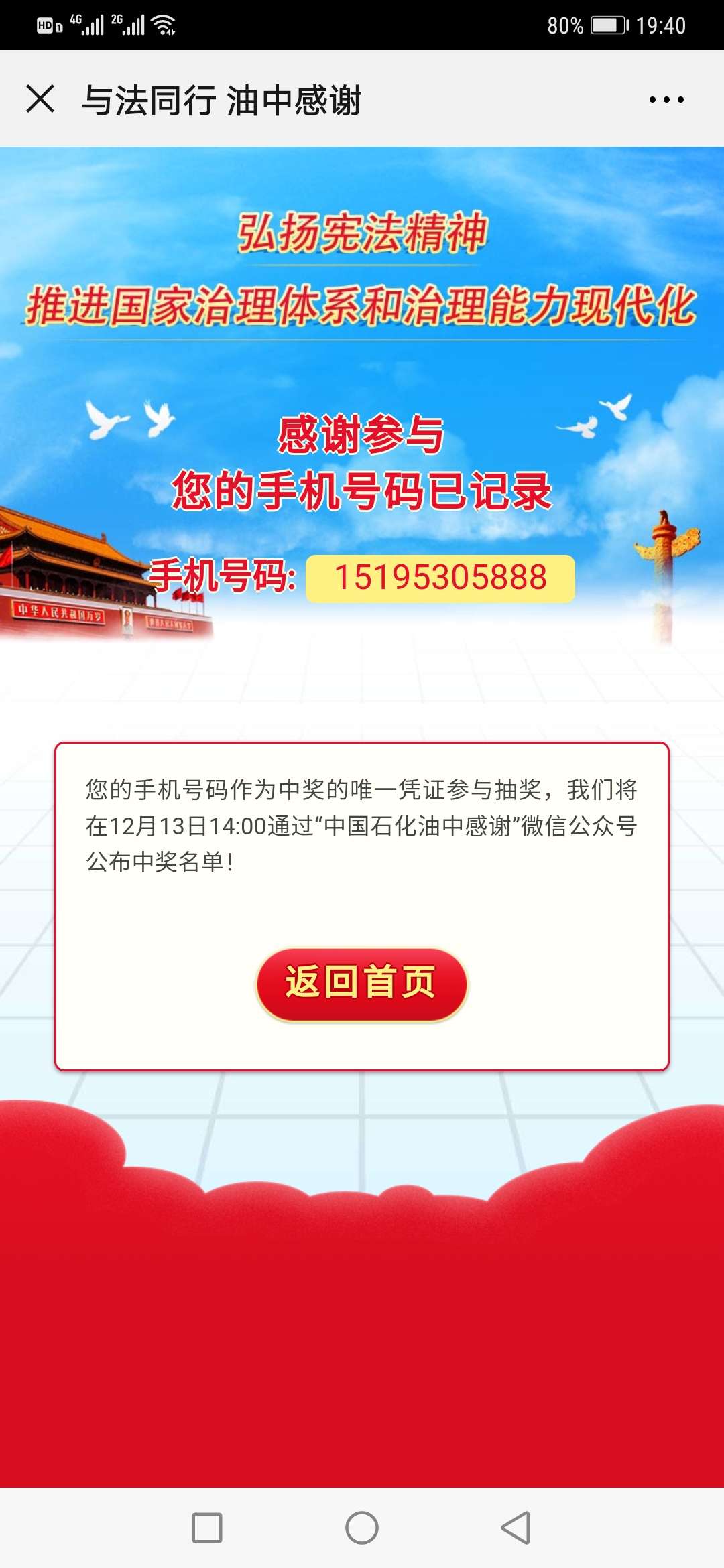Screen dimensions: 724x1568
Task: Tap the 返回首页 button
Action: (361, 984)
